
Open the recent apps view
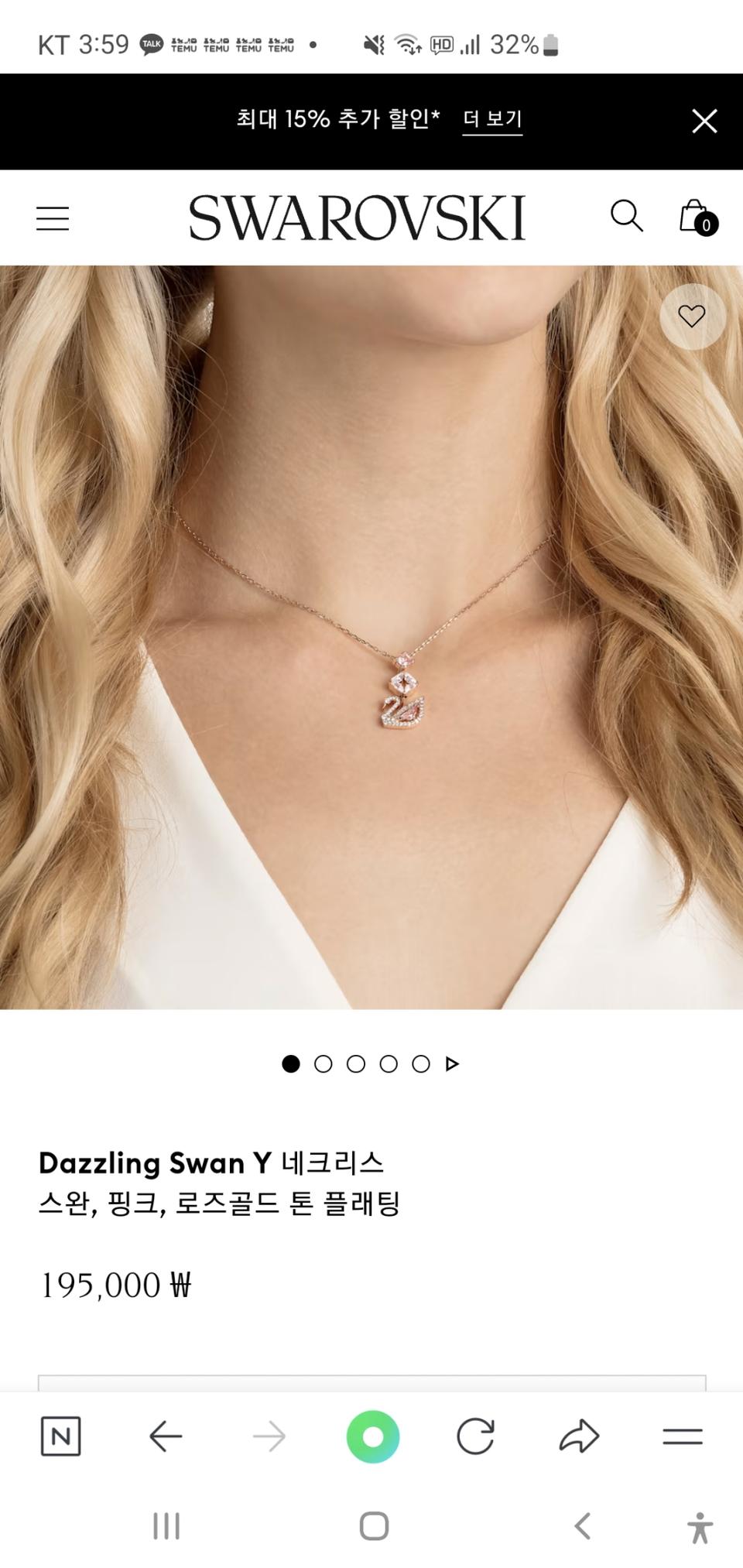(x=166, y=1526)
